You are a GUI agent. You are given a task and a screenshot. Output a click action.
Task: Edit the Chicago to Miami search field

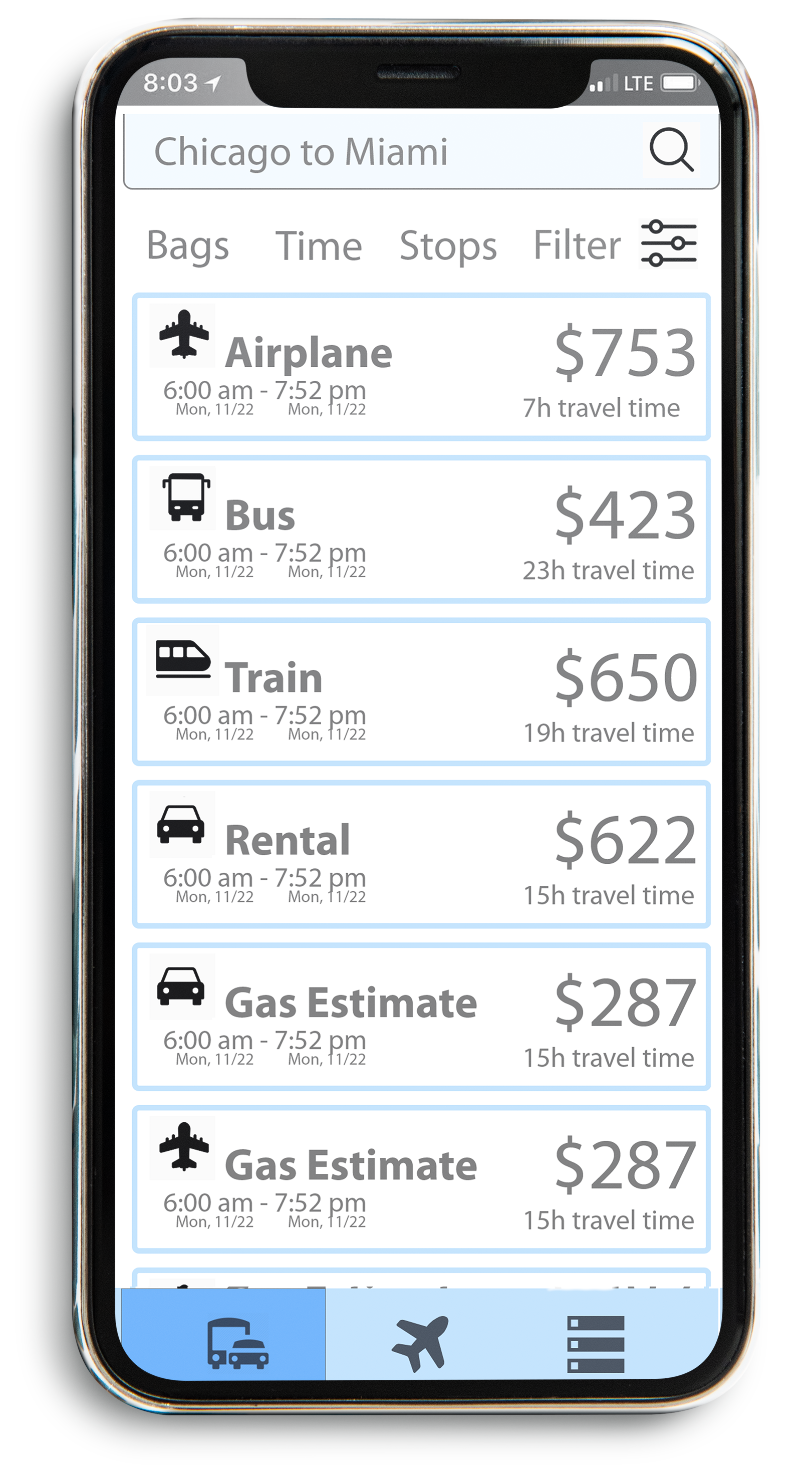point(421,152)
